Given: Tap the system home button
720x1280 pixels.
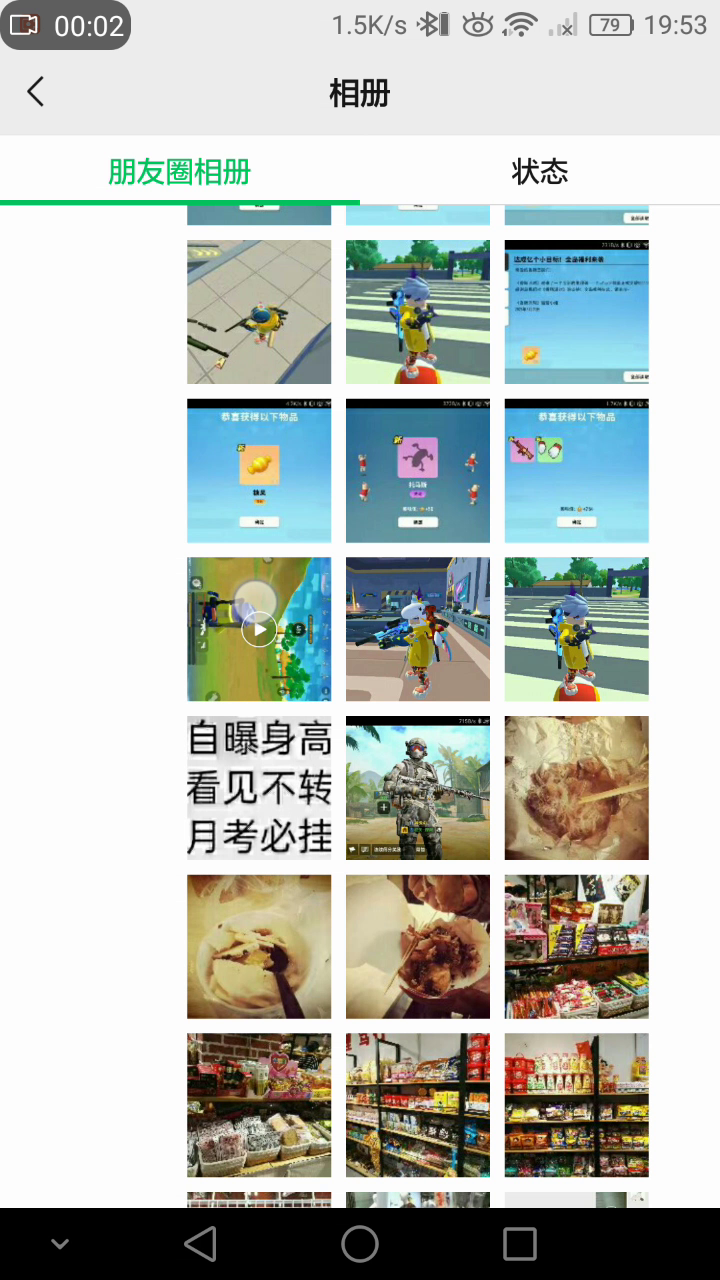Looking at the screenshot, I should pyautogui.click(x=360, y=1244).
